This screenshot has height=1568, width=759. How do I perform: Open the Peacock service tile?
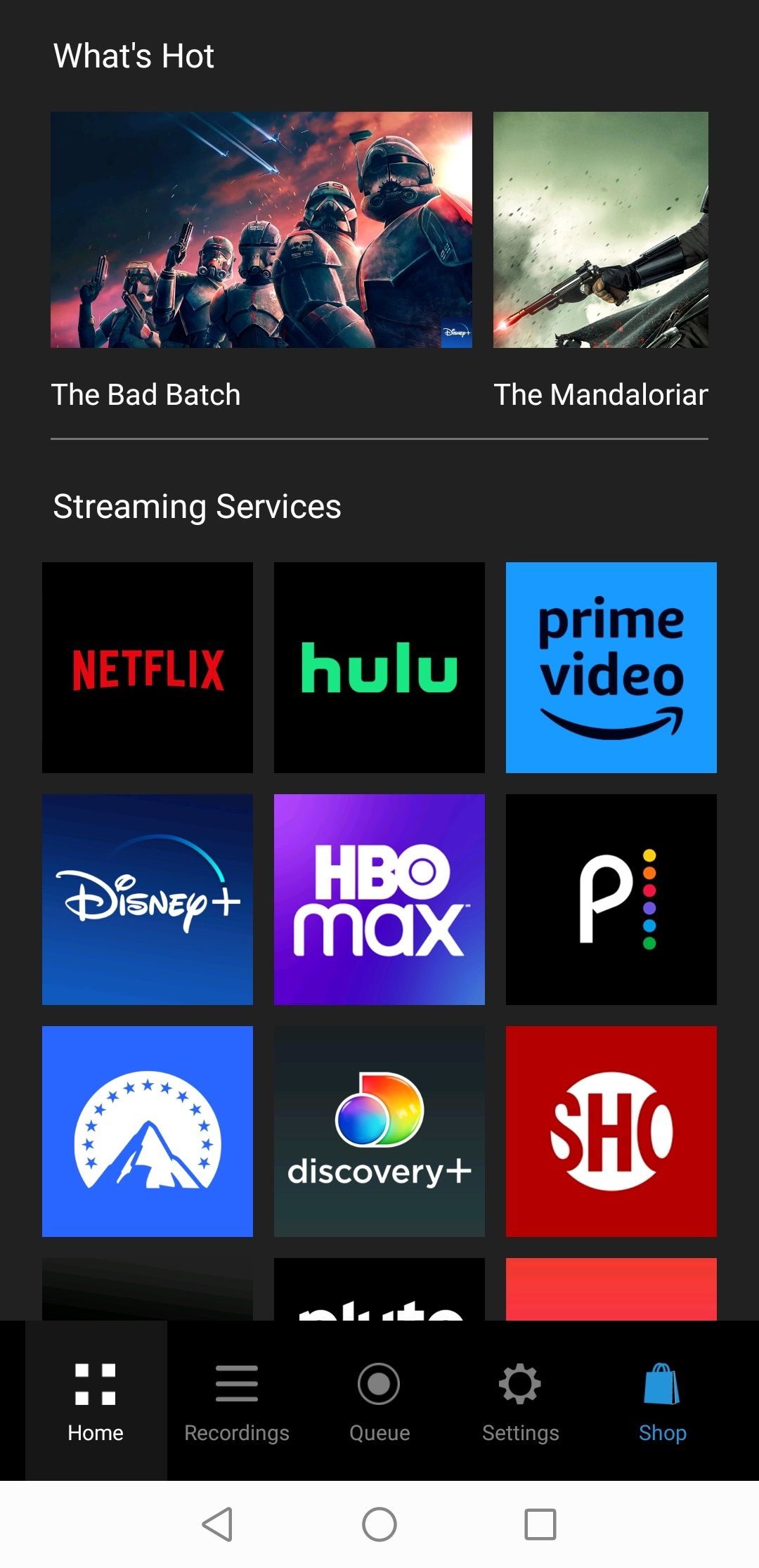pos(611,900)
